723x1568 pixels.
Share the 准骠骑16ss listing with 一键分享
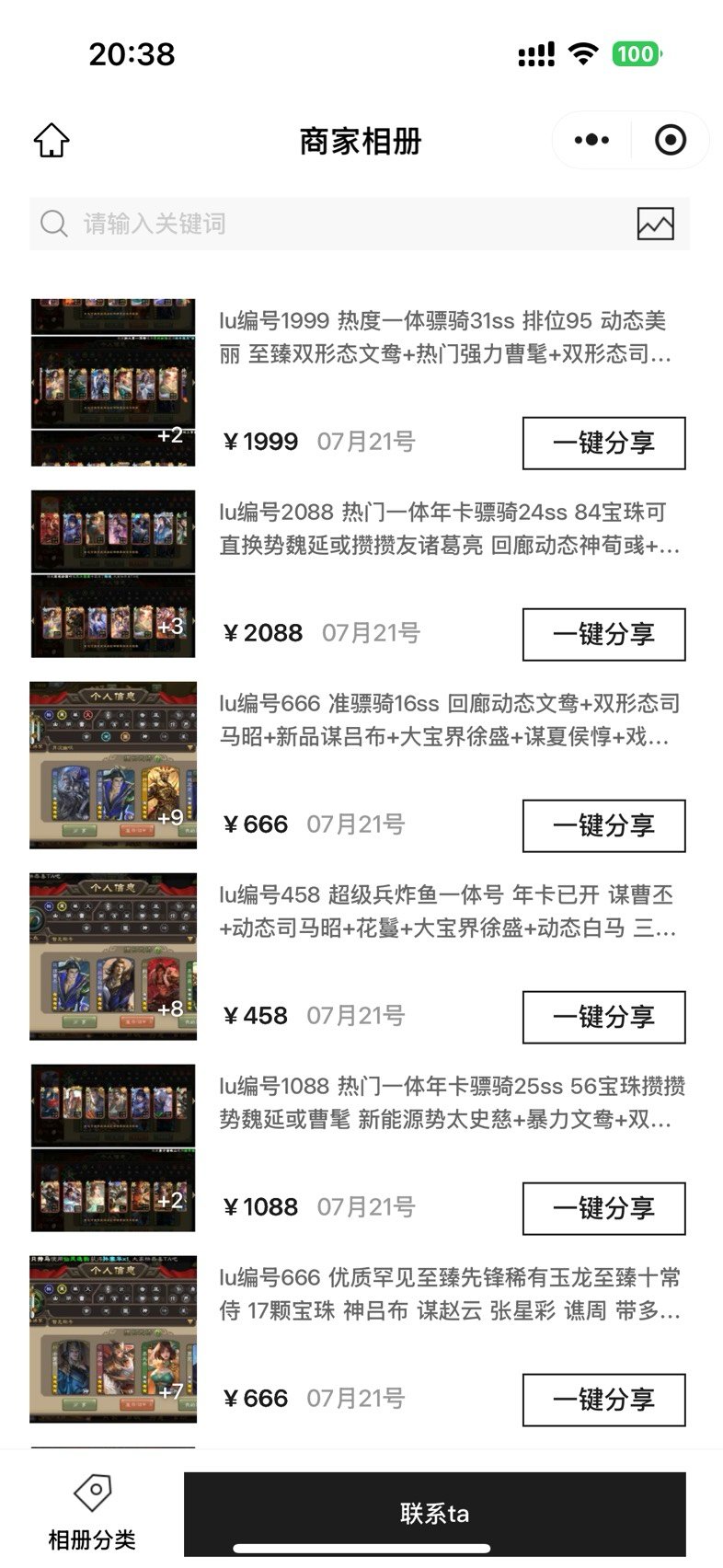click(604, 825)
